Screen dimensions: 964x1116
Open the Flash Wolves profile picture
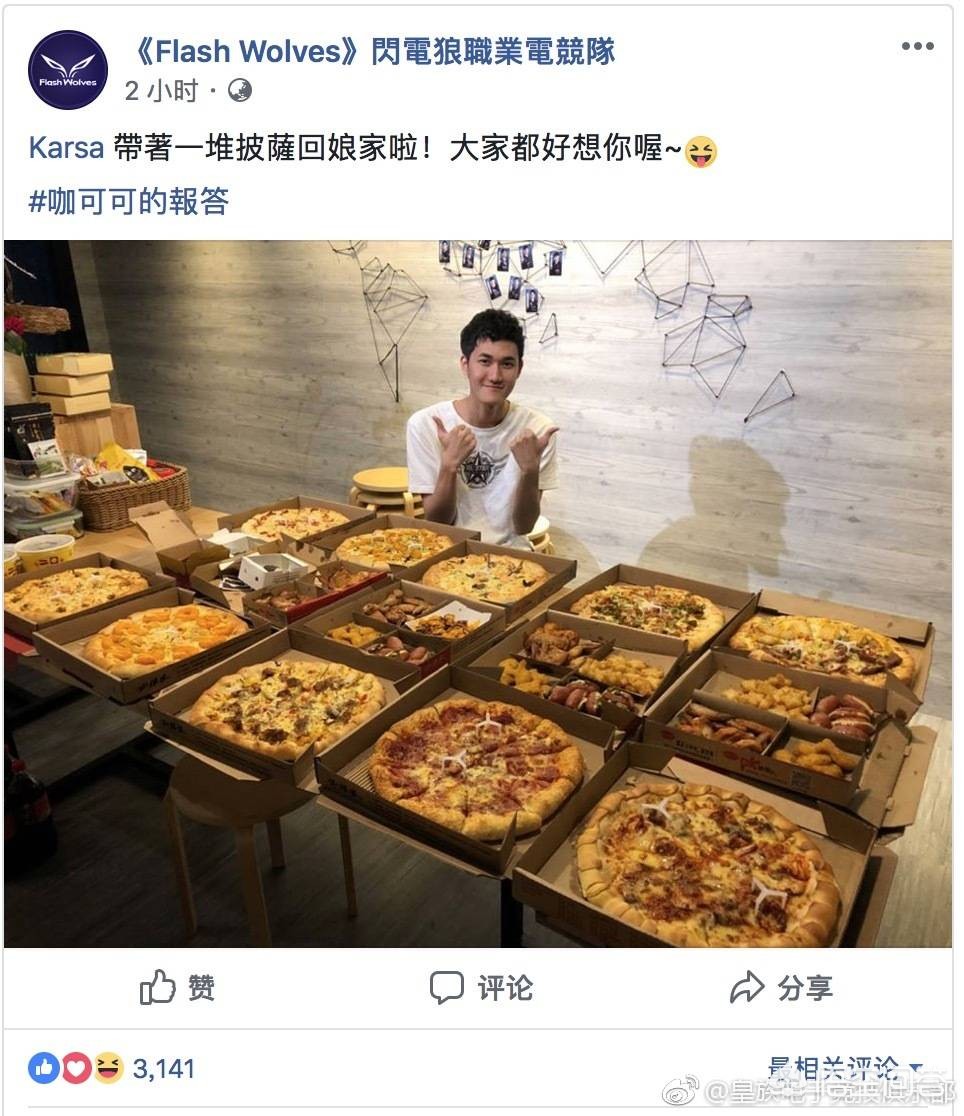pyautogui.click(x=68, y=70)
